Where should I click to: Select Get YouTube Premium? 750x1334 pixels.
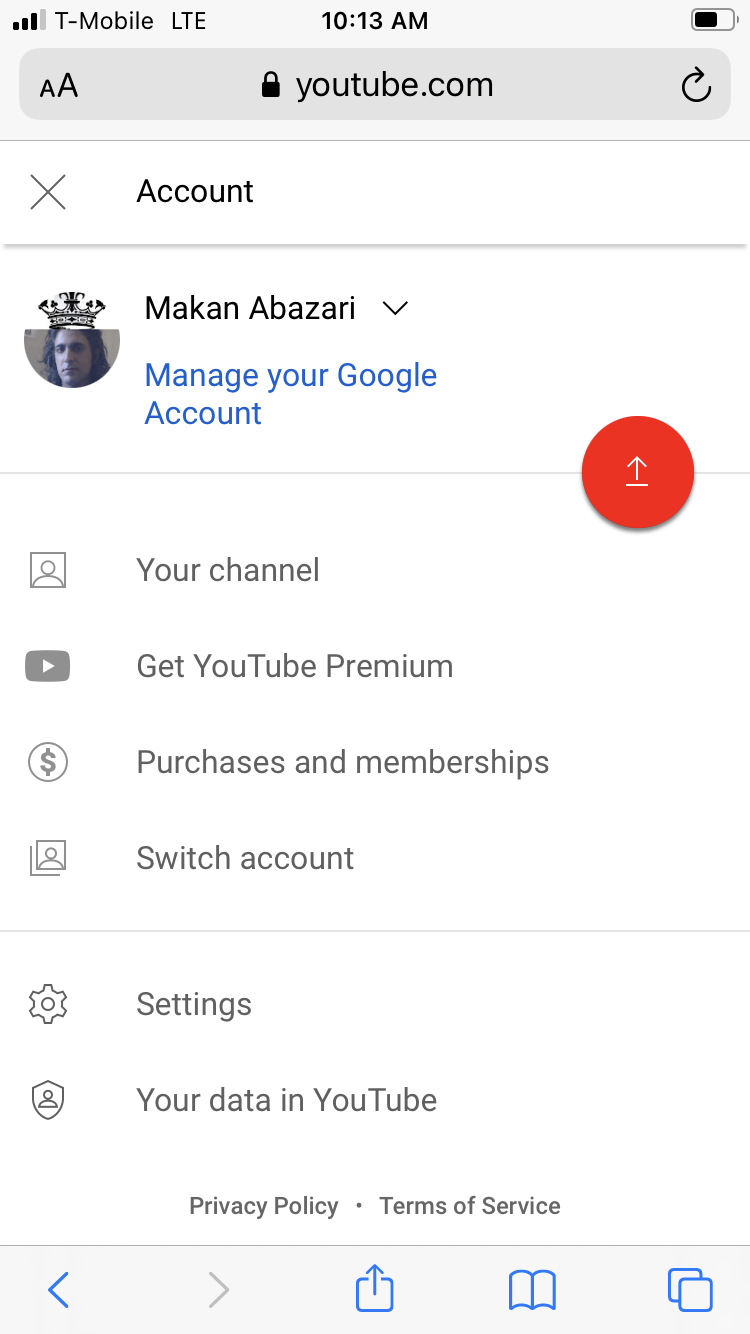(x=294, y=666)
